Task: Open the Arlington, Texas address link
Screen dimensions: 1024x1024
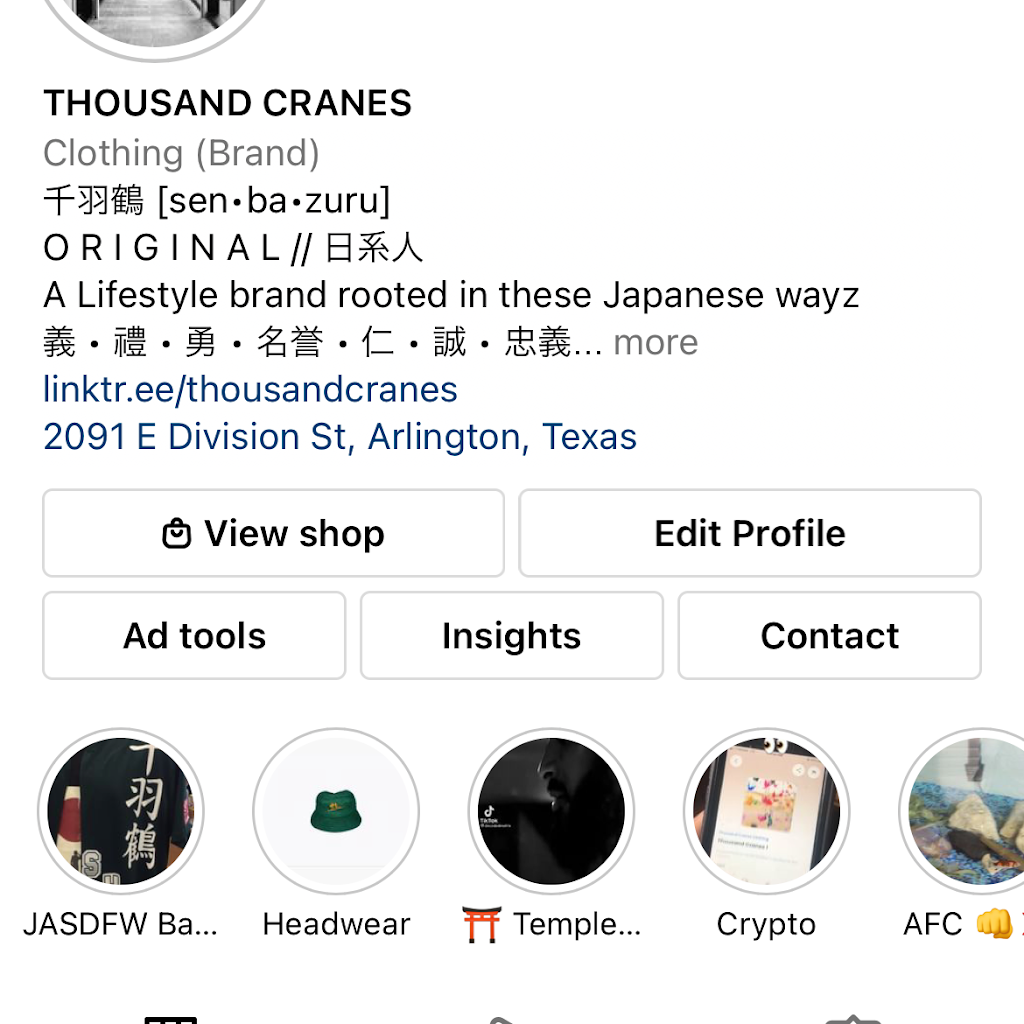Action: coord(340,437)
